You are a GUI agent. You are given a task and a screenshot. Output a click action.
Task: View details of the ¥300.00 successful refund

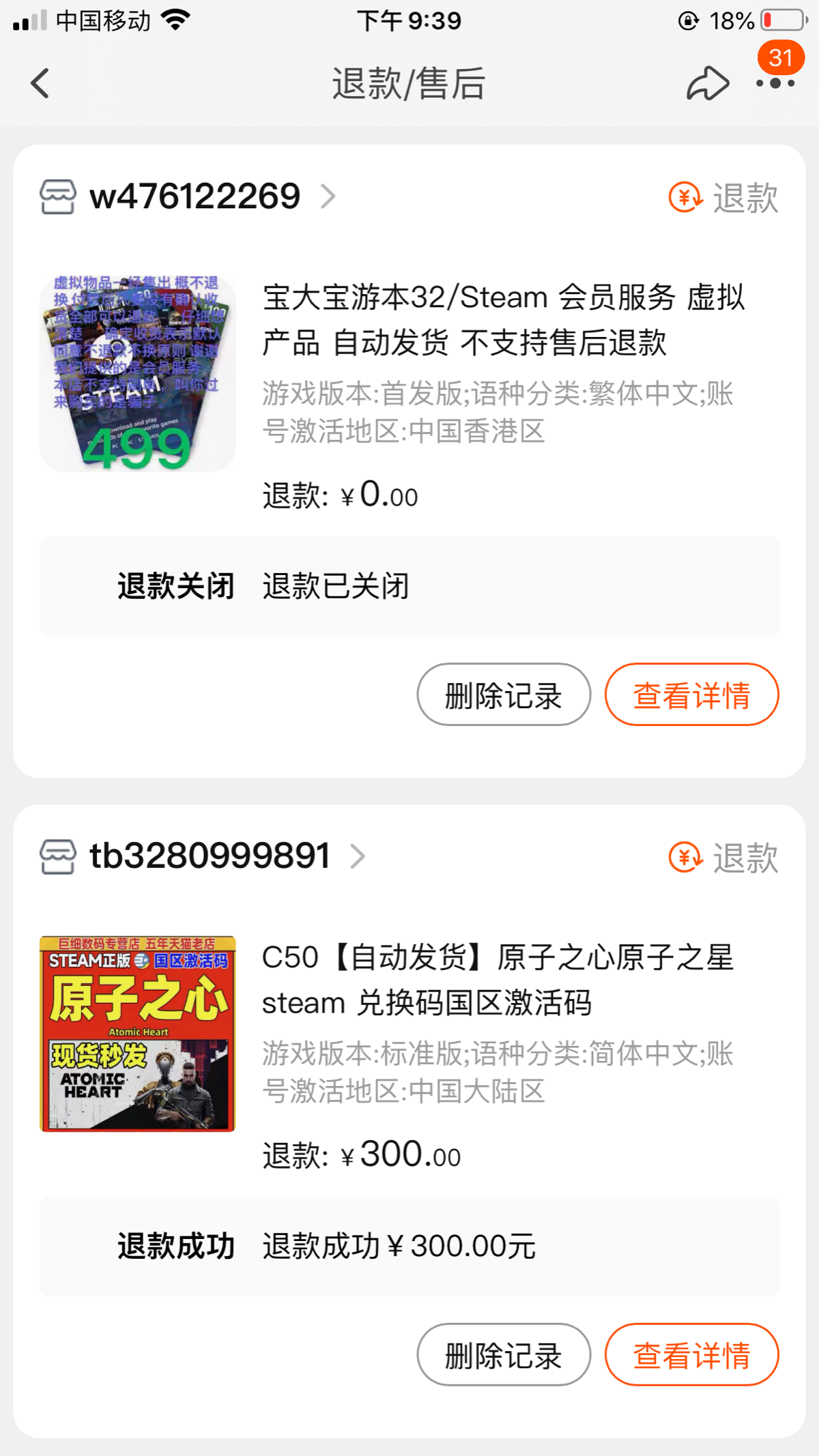pyautogui.click(x=691, y=1354)
